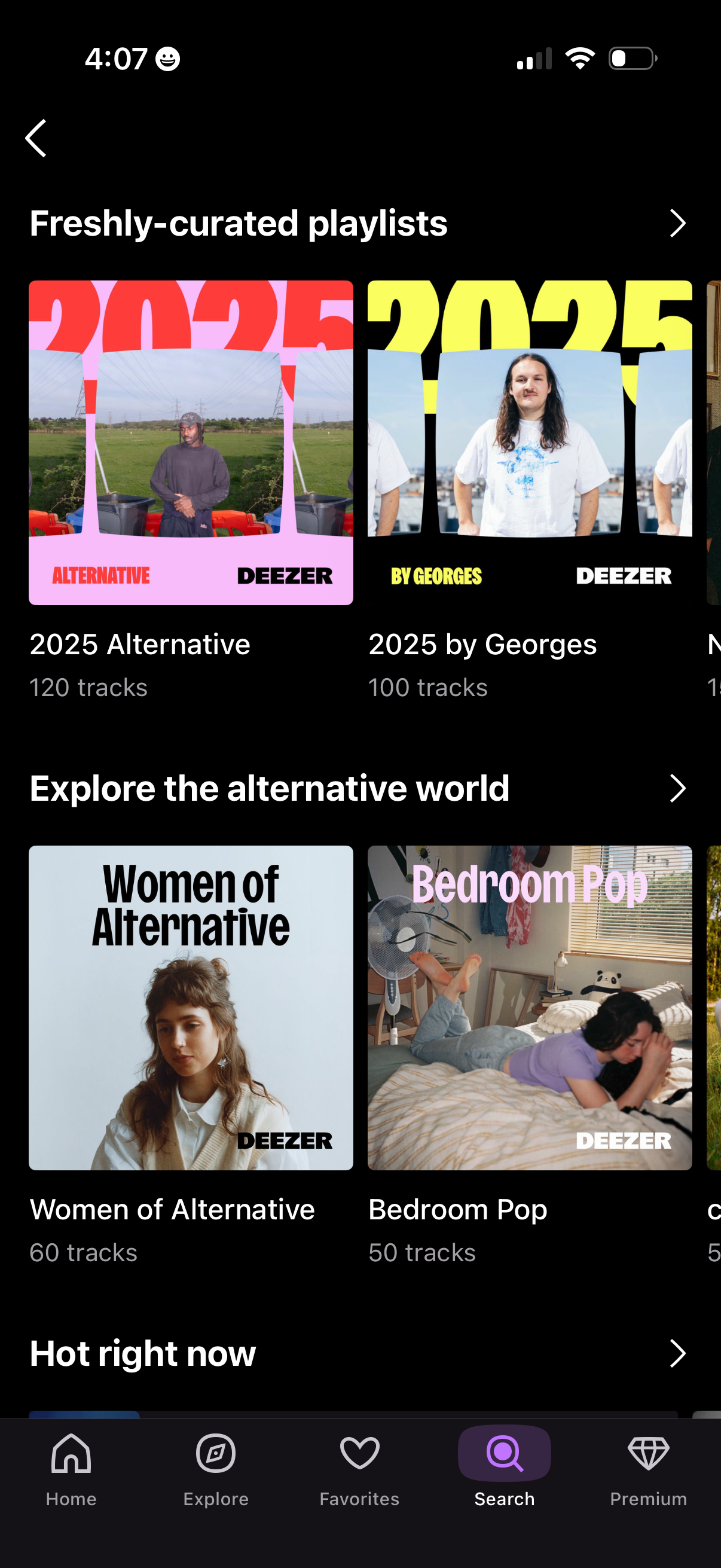The image size is (721, 1568).
Task: Expand the Freshly-curated playlists section
Action: tap(678, 224)
